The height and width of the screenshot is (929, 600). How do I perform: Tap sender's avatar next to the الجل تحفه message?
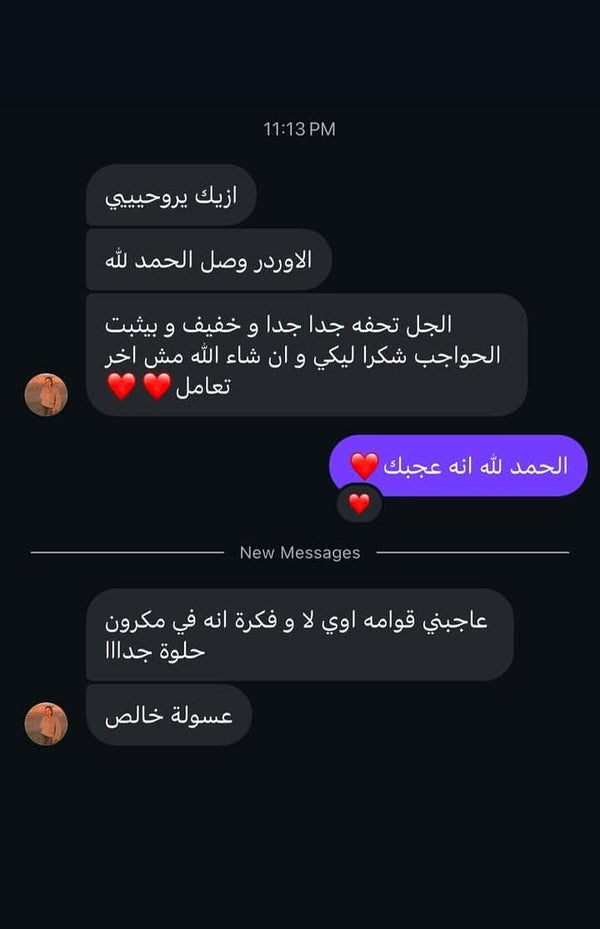pyautogui.click(x=46, y=394)
